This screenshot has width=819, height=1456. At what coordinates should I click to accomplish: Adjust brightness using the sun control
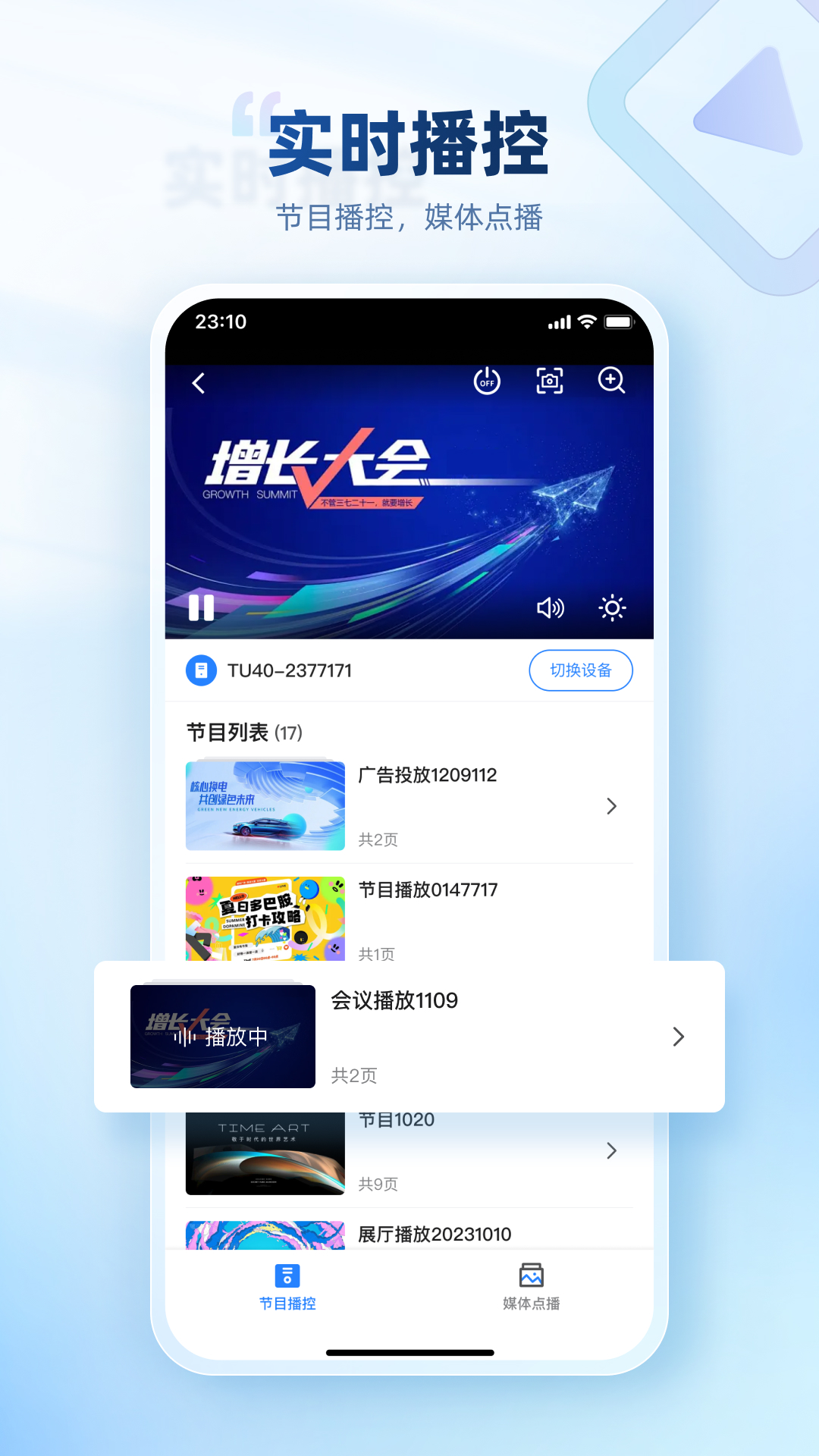[x=611, y=607]
